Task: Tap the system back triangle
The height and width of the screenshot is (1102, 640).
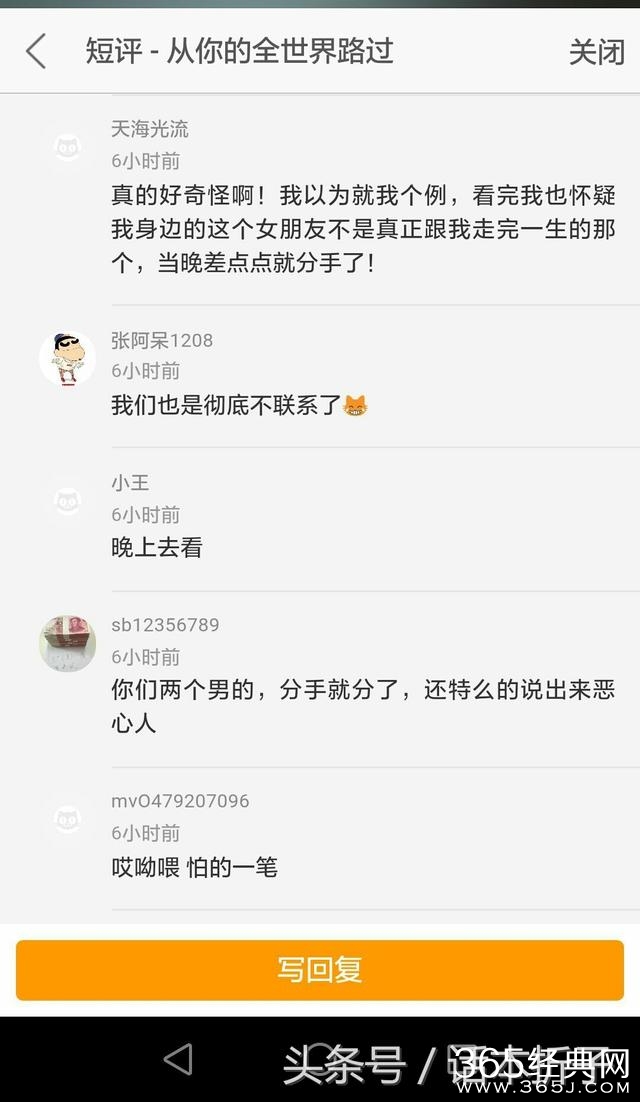Action: (x=178, y=1059)
